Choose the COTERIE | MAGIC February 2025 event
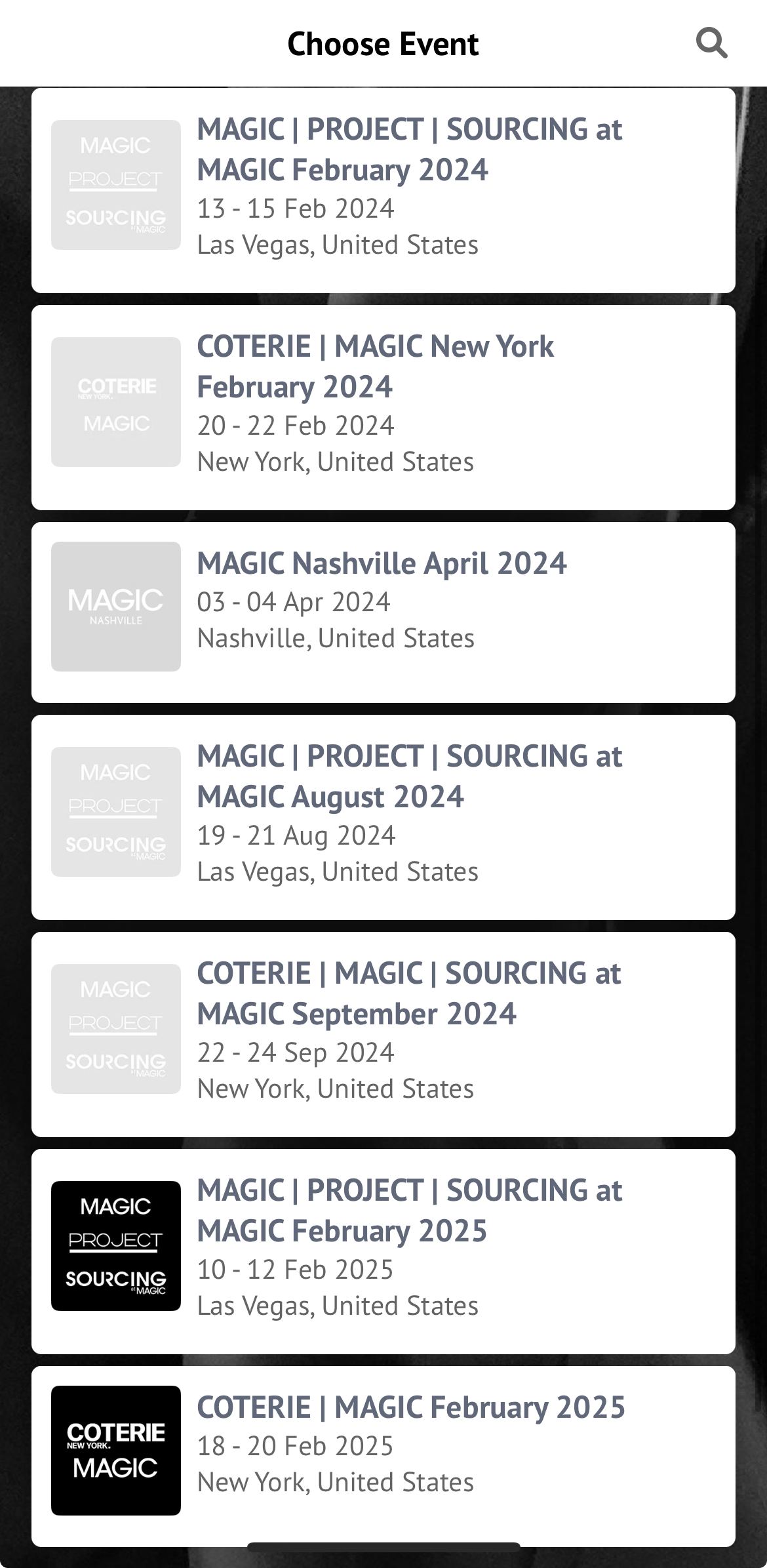This screenshot has width=767, height=1568. click(383, 1456)
